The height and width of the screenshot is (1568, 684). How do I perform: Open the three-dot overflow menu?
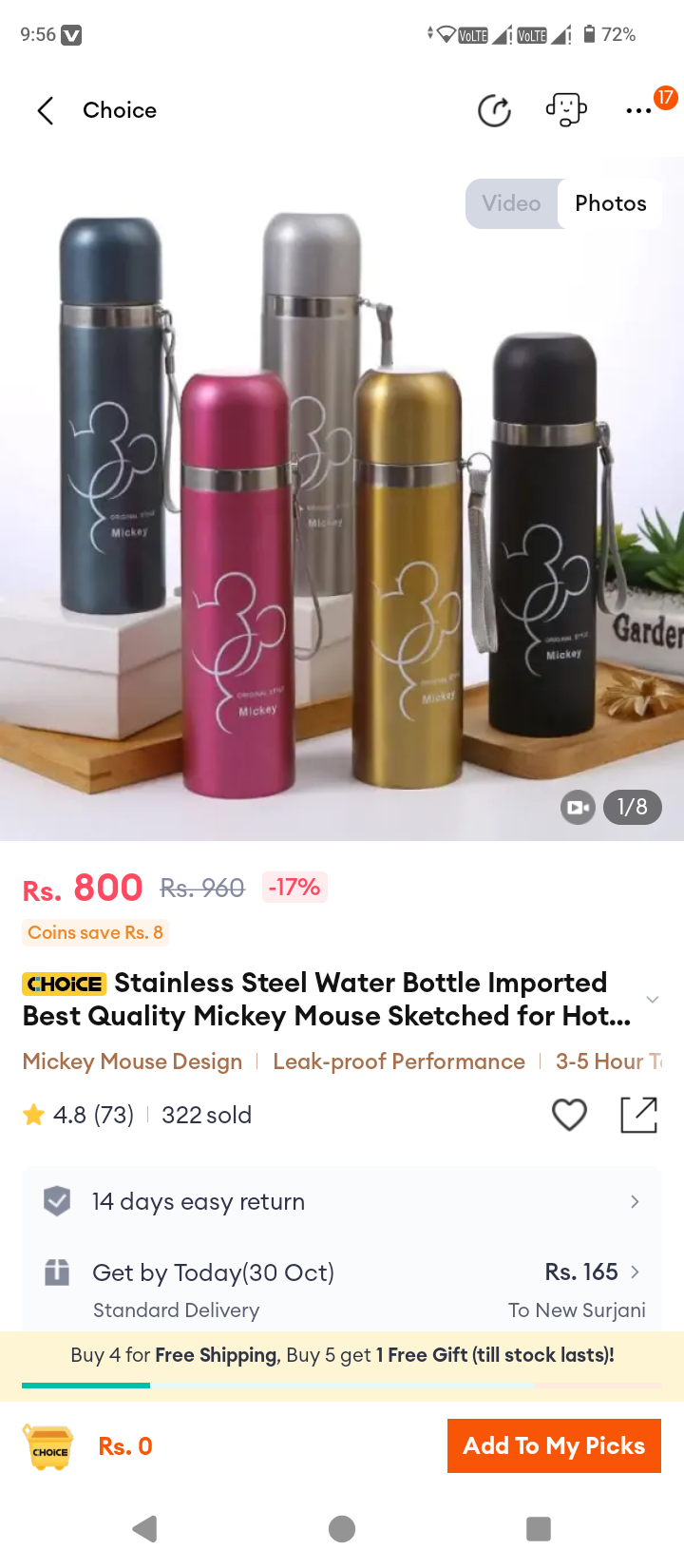pyautogui.click(x=639, y=111)
